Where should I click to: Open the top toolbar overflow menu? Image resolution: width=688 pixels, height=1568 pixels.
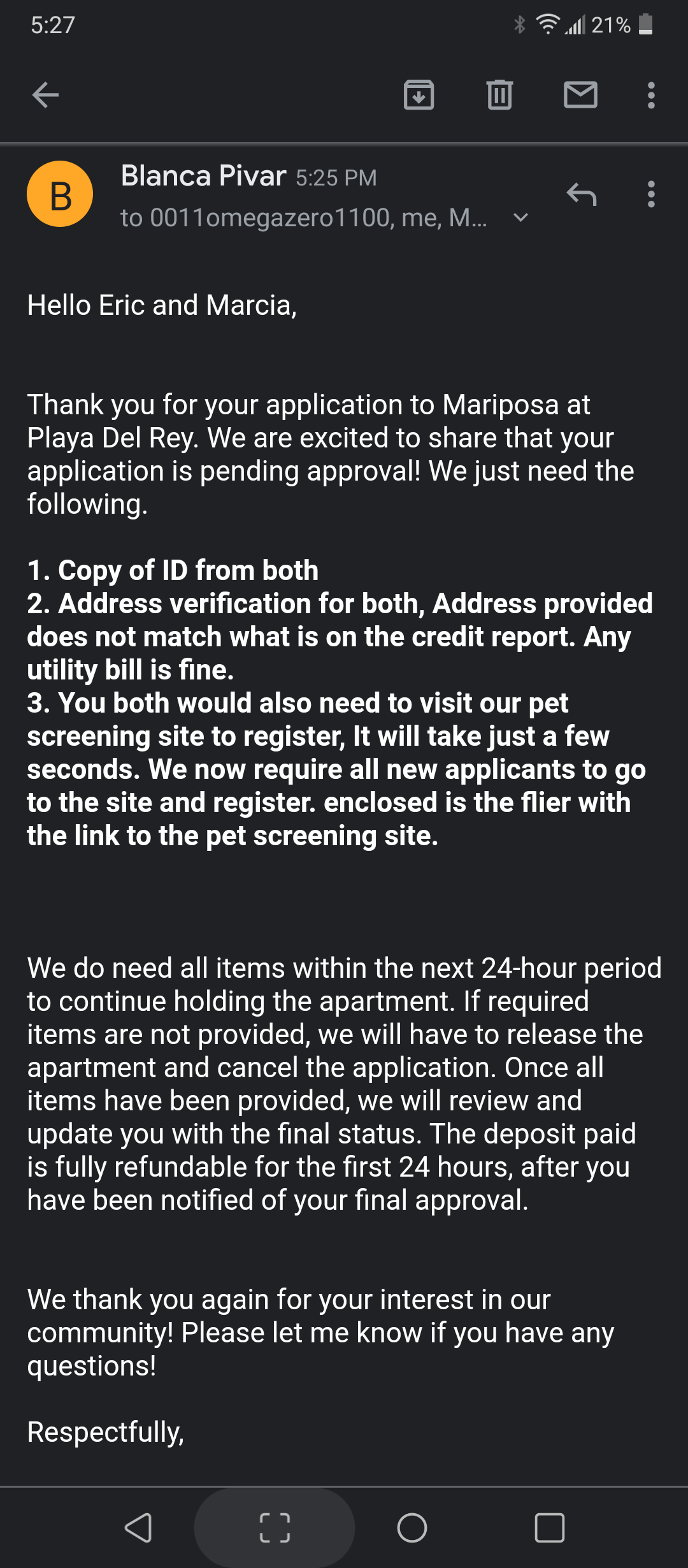point(650,96)
